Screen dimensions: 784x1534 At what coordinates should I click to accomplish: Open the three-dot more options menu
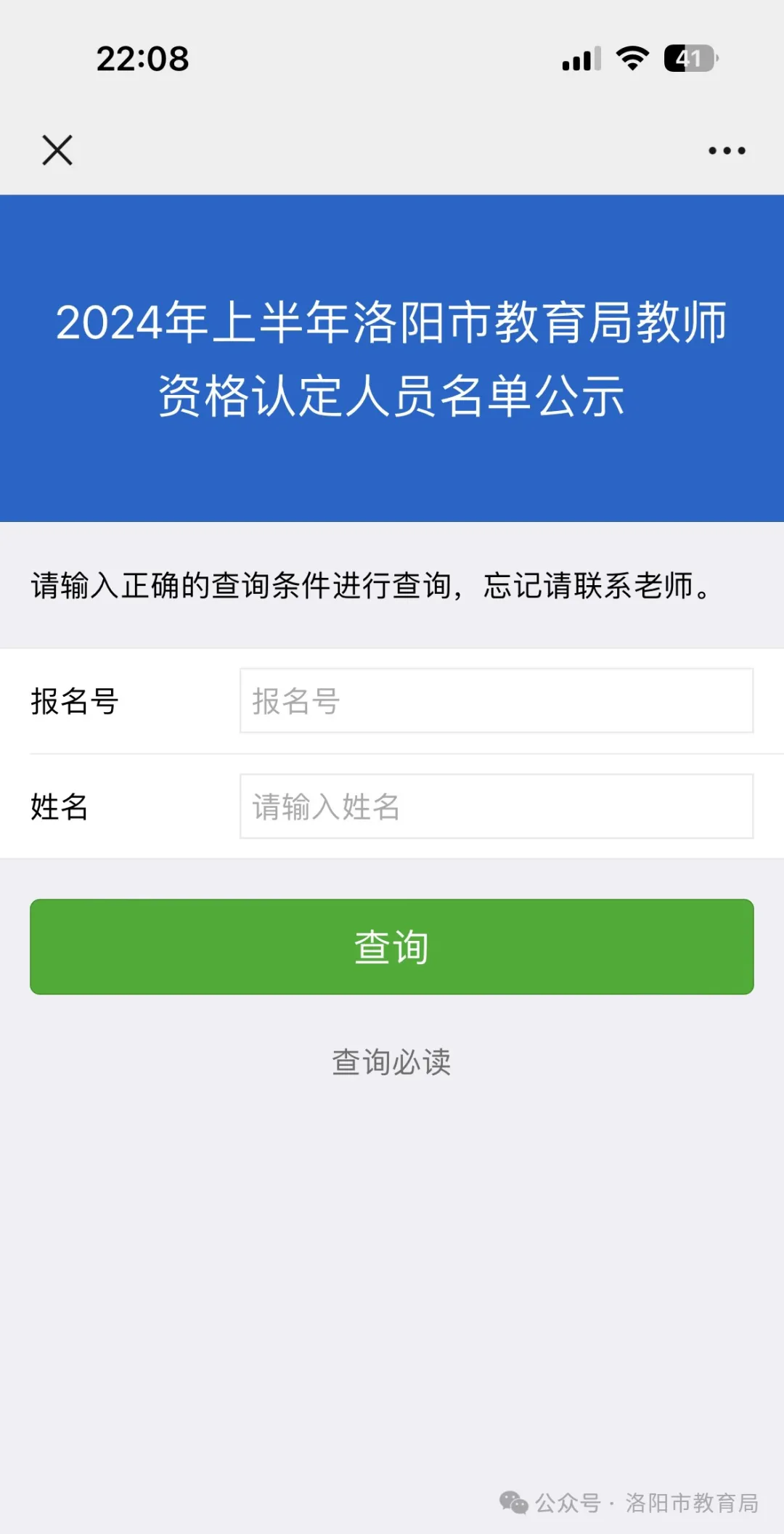coord(727,151)
